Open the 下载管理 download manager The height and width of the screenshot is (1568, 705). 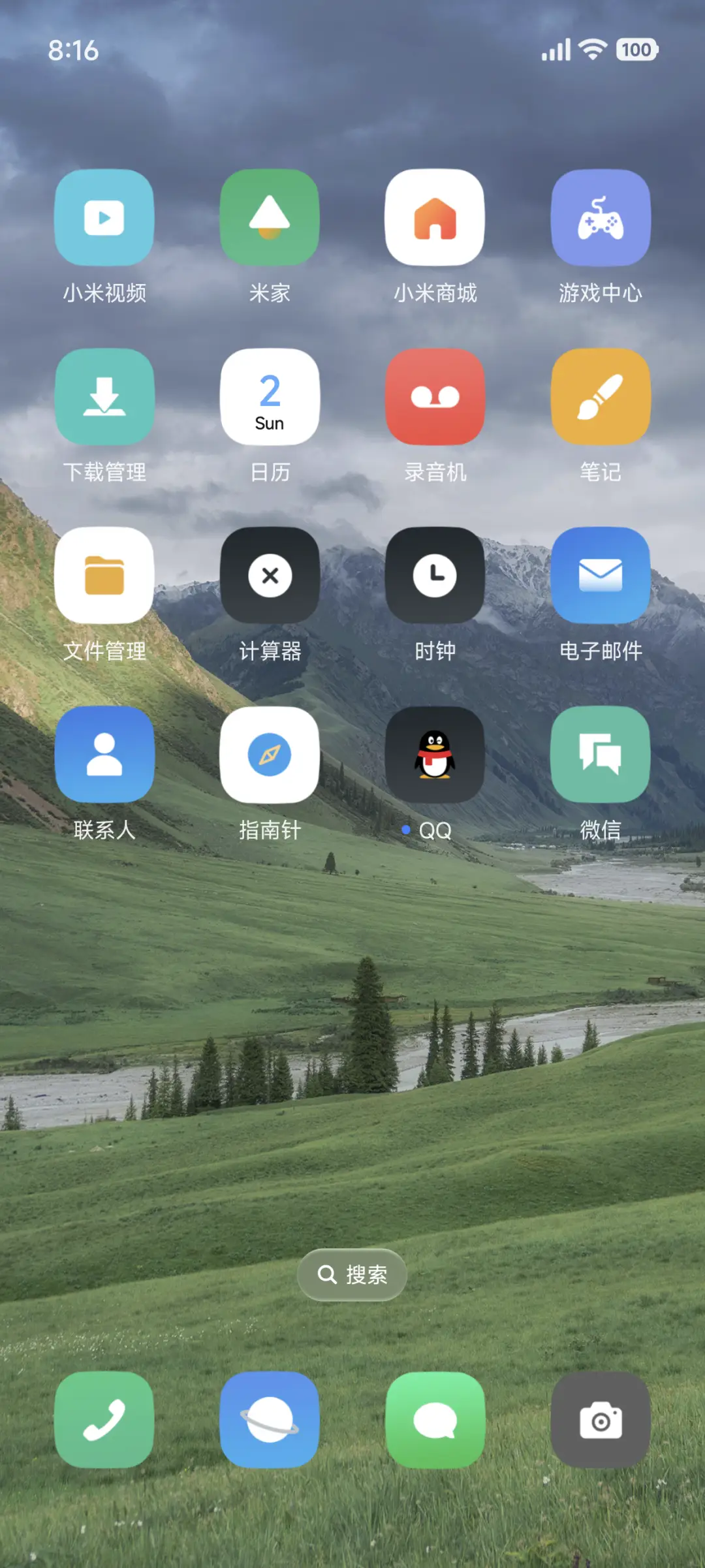(x=104, y=396)
